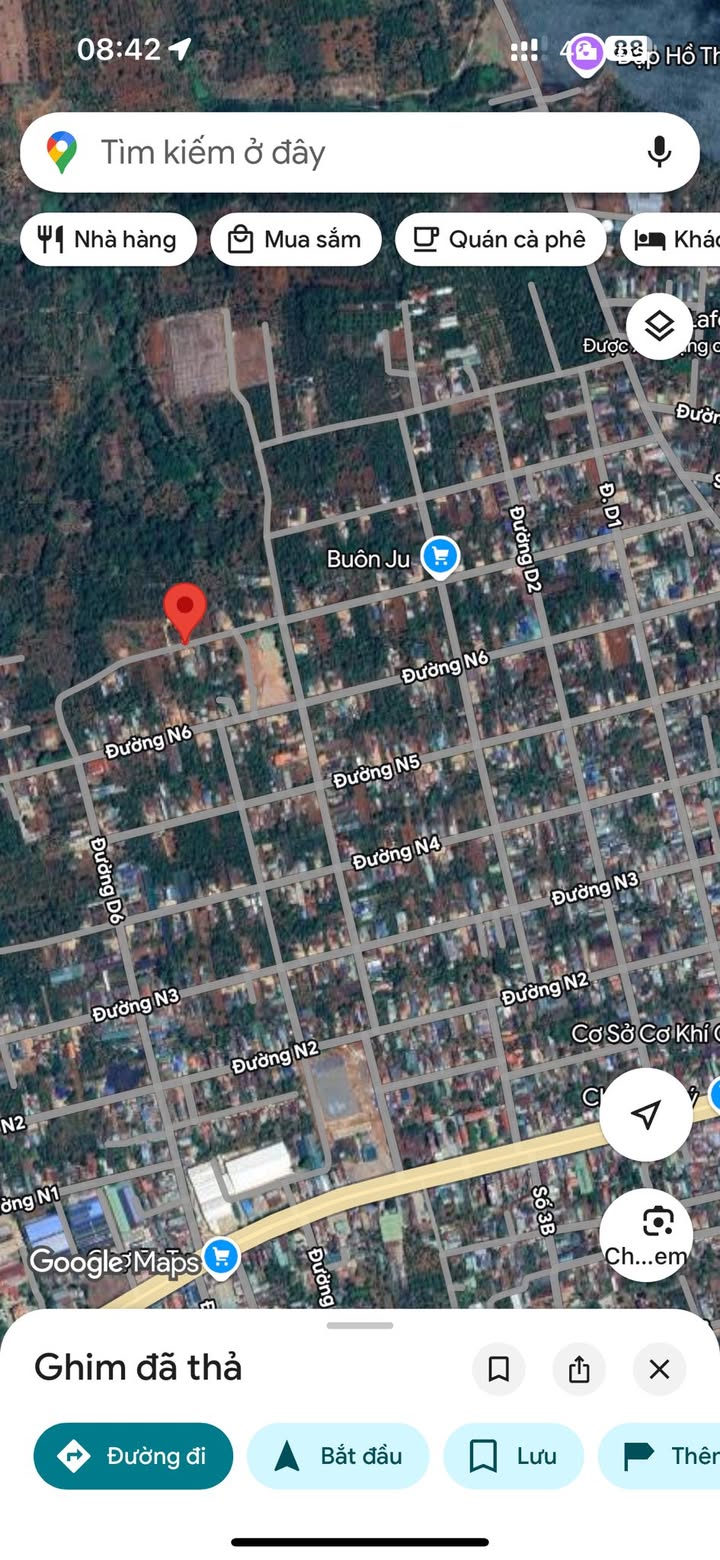
Task: Tap the Buôn Ju shop marker
Action: pyautogui.click(x=439, y=557)
